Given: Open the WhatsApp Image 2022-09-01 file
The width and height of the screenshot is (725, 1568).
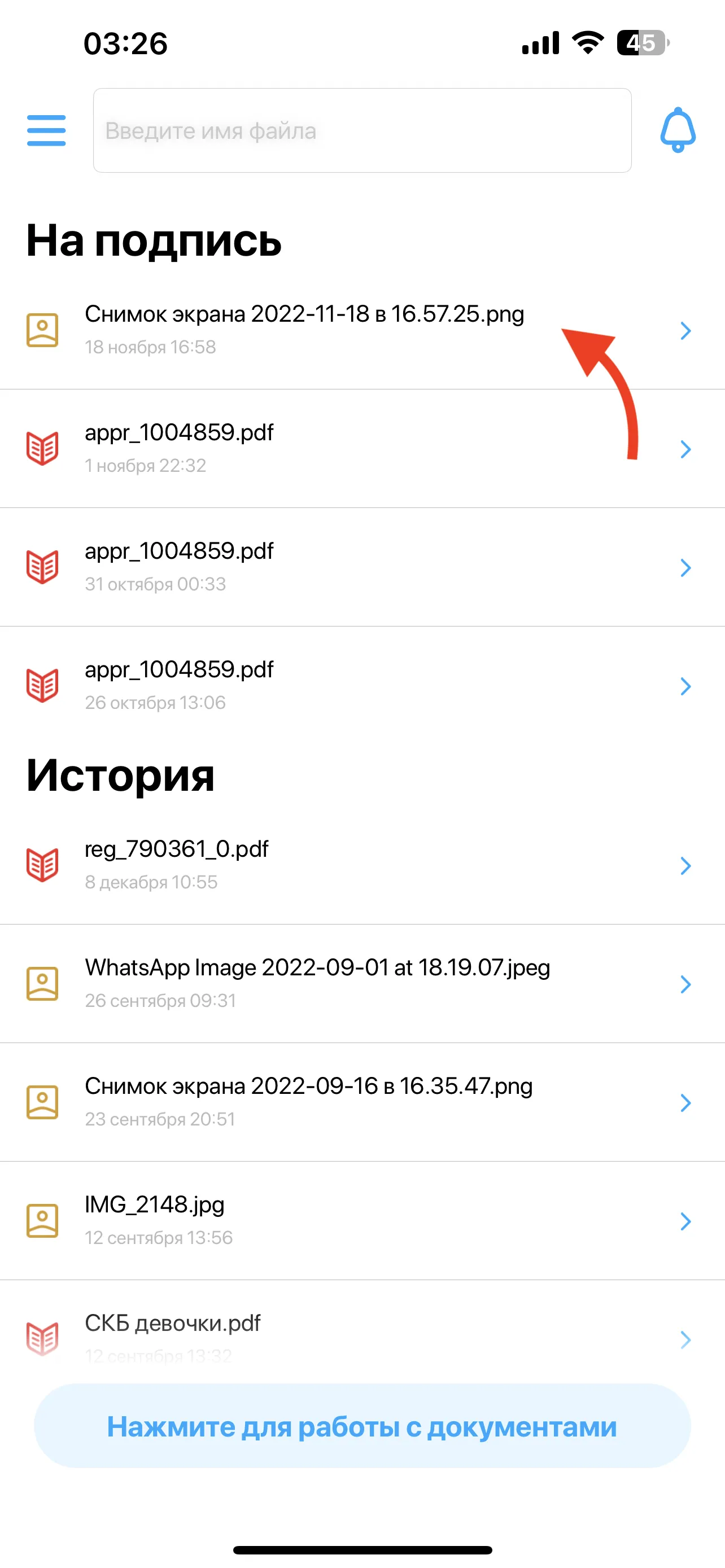Looking at the screenshot, I should [362, 984].
